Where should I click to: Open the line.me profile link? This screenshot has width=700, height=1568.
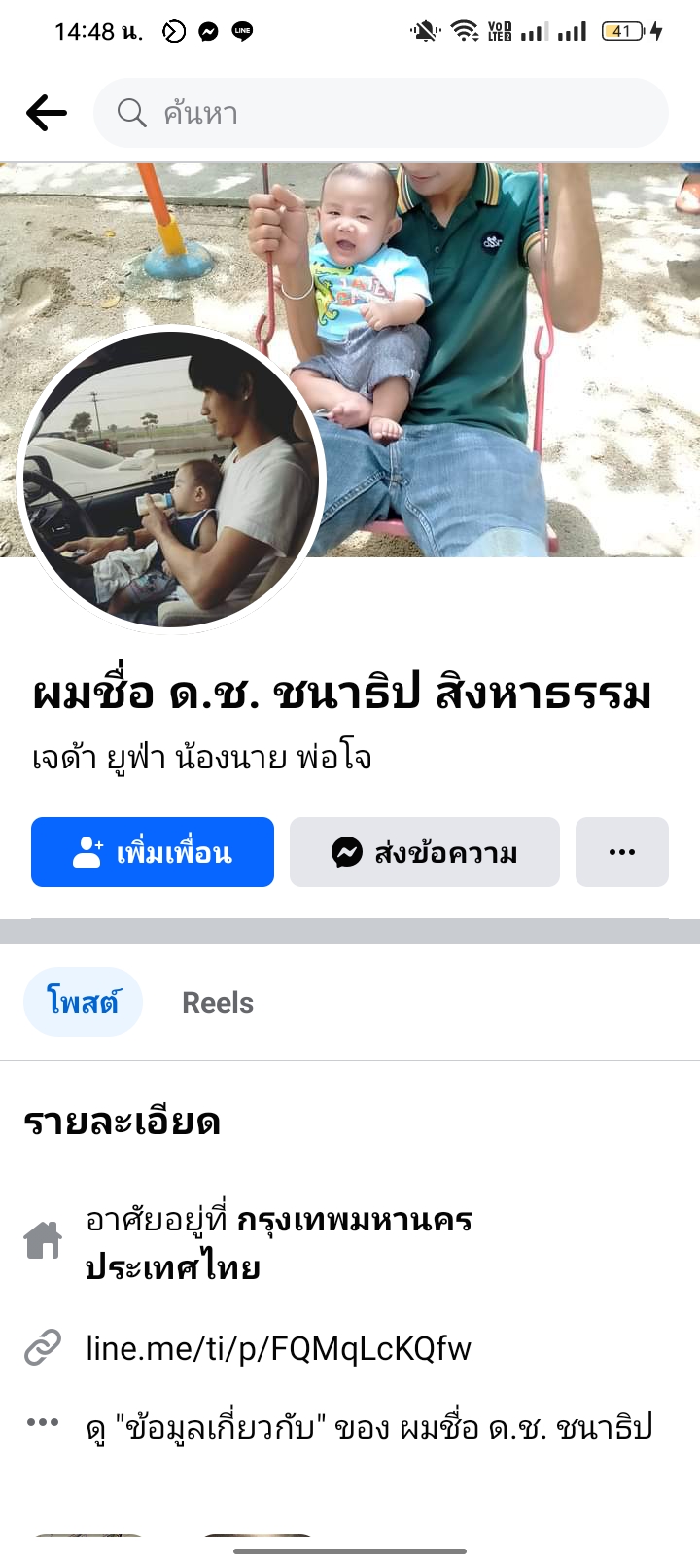(278, 1348)
